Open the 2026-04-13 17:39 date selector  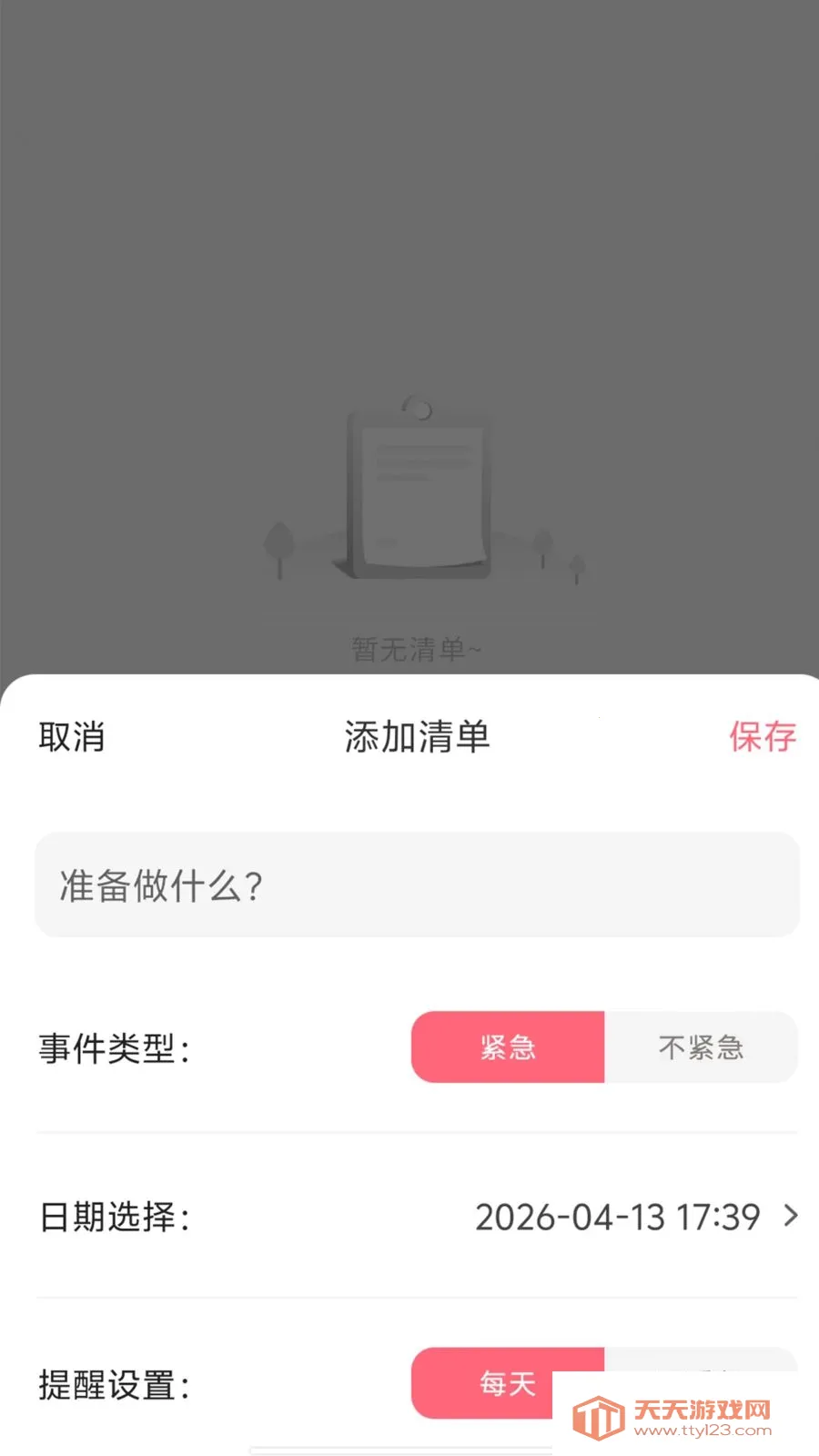tap(619, 1218)
